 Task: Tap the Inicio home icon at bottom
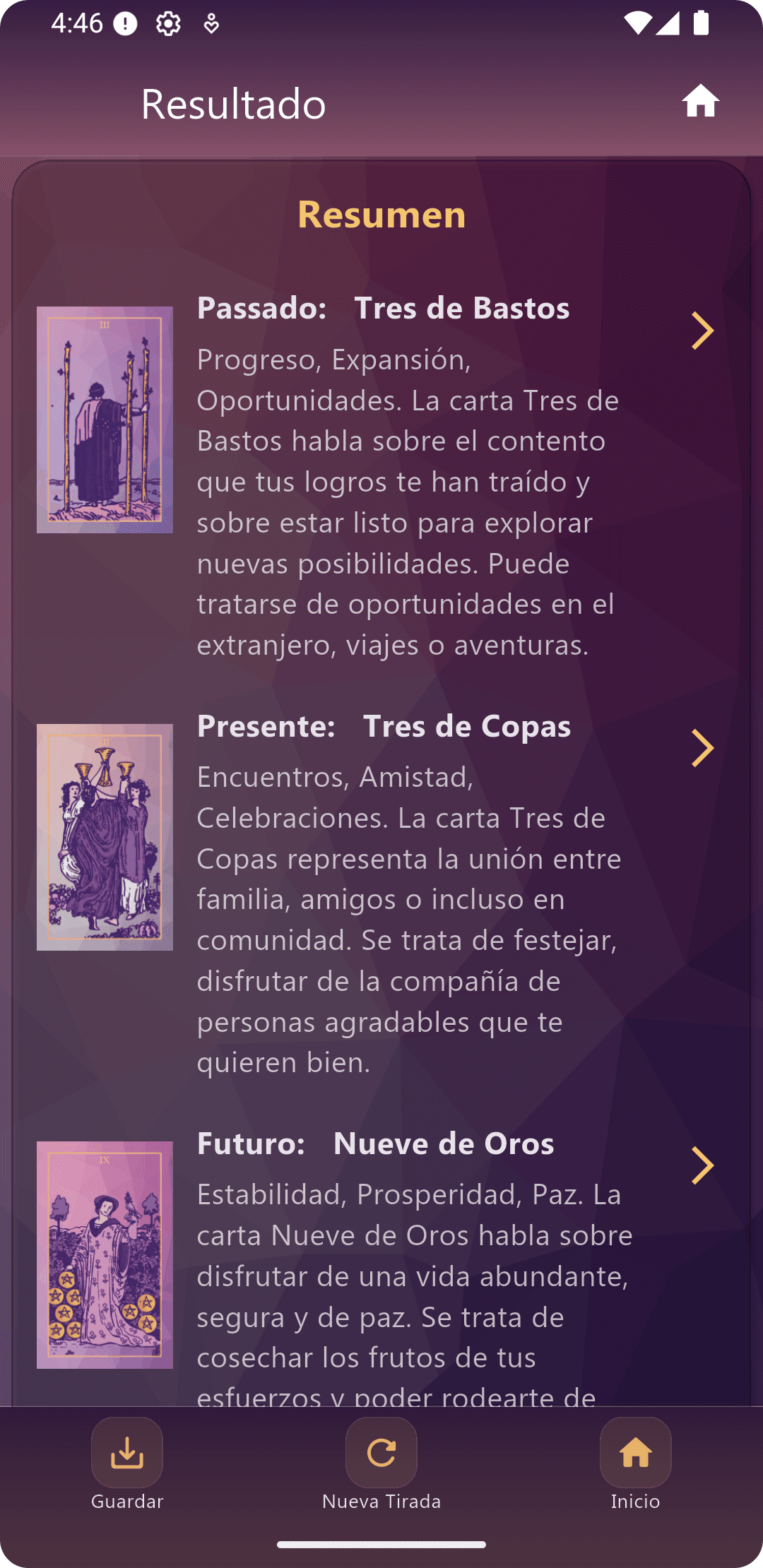(x=634, y=1453)
